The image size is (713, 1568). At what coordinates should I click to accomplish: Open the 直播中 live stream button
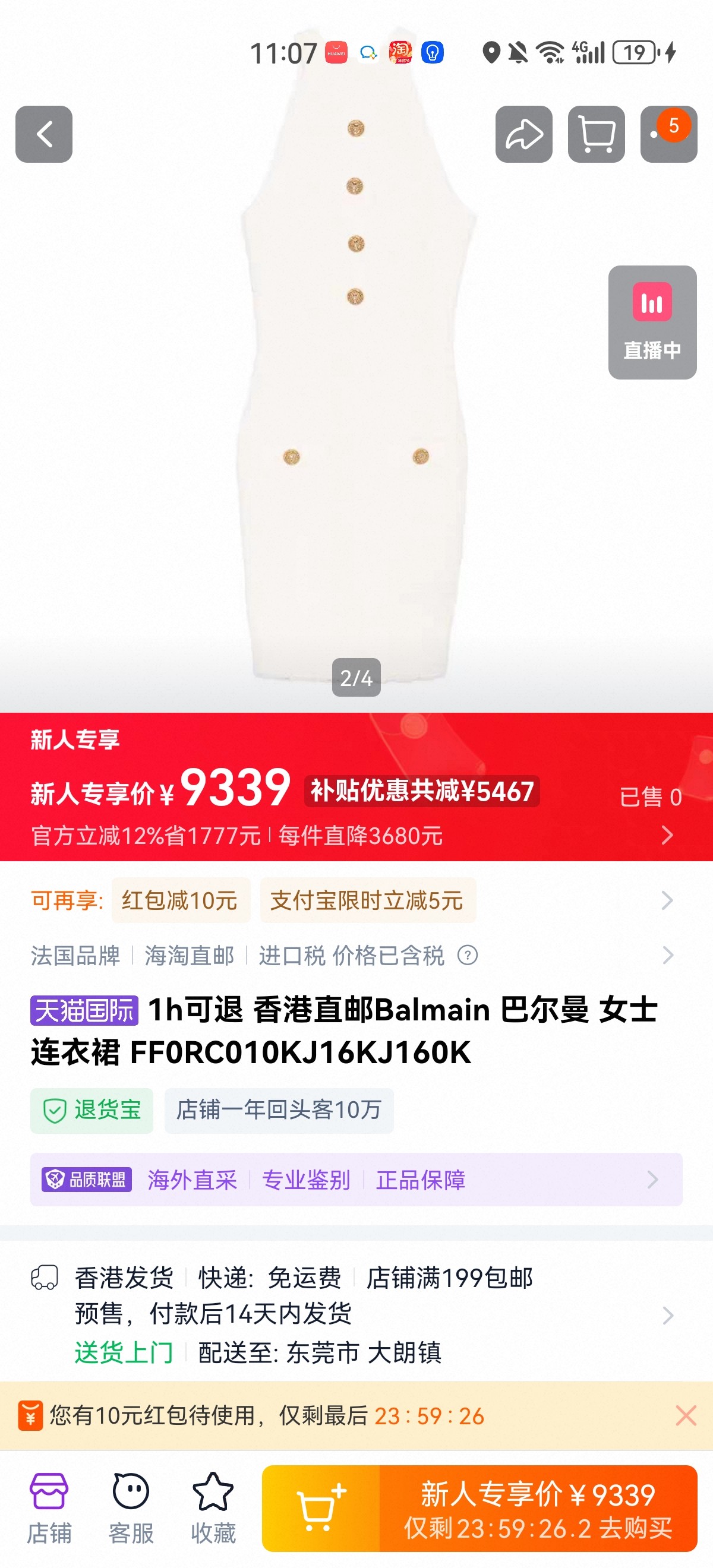[652, 322]
